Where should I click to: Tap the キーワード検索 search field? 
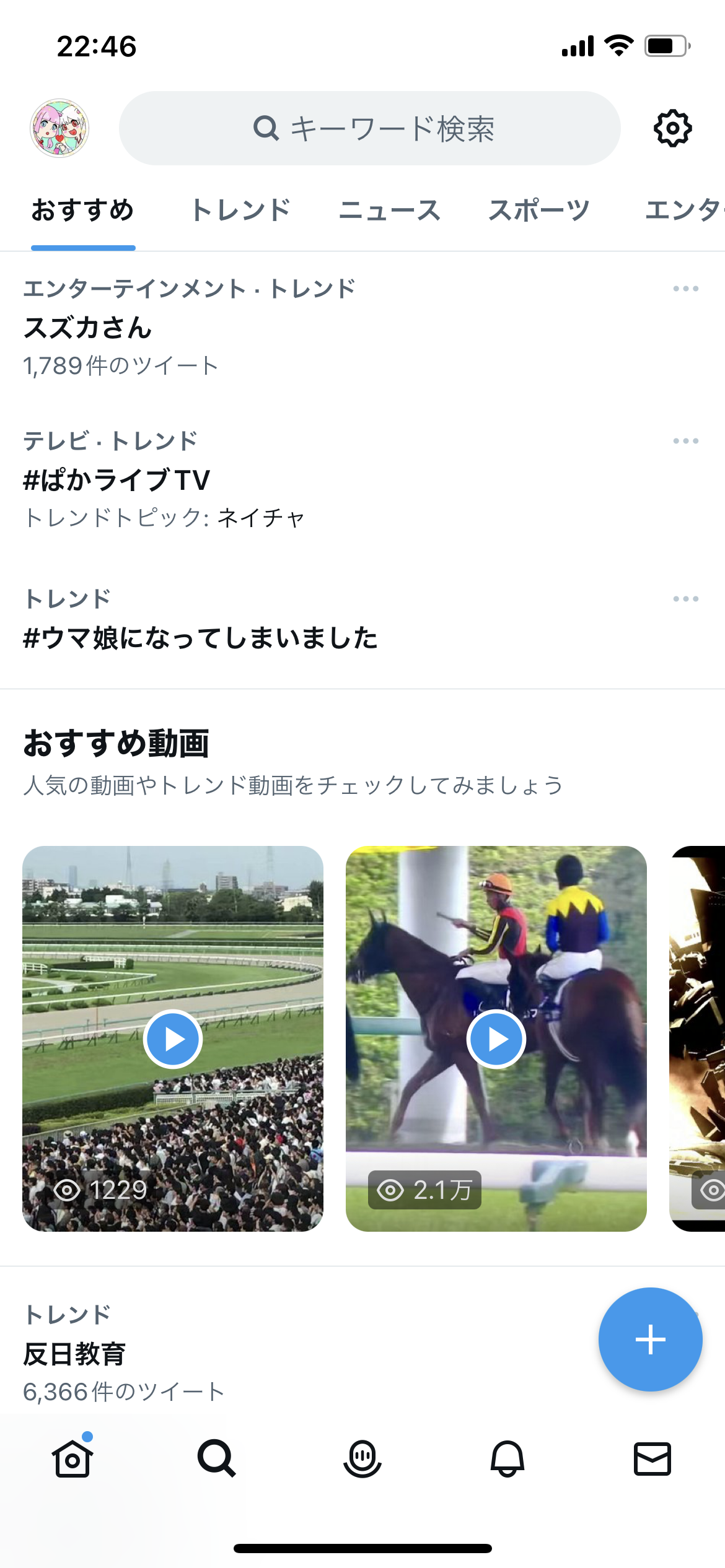[369, 128]
